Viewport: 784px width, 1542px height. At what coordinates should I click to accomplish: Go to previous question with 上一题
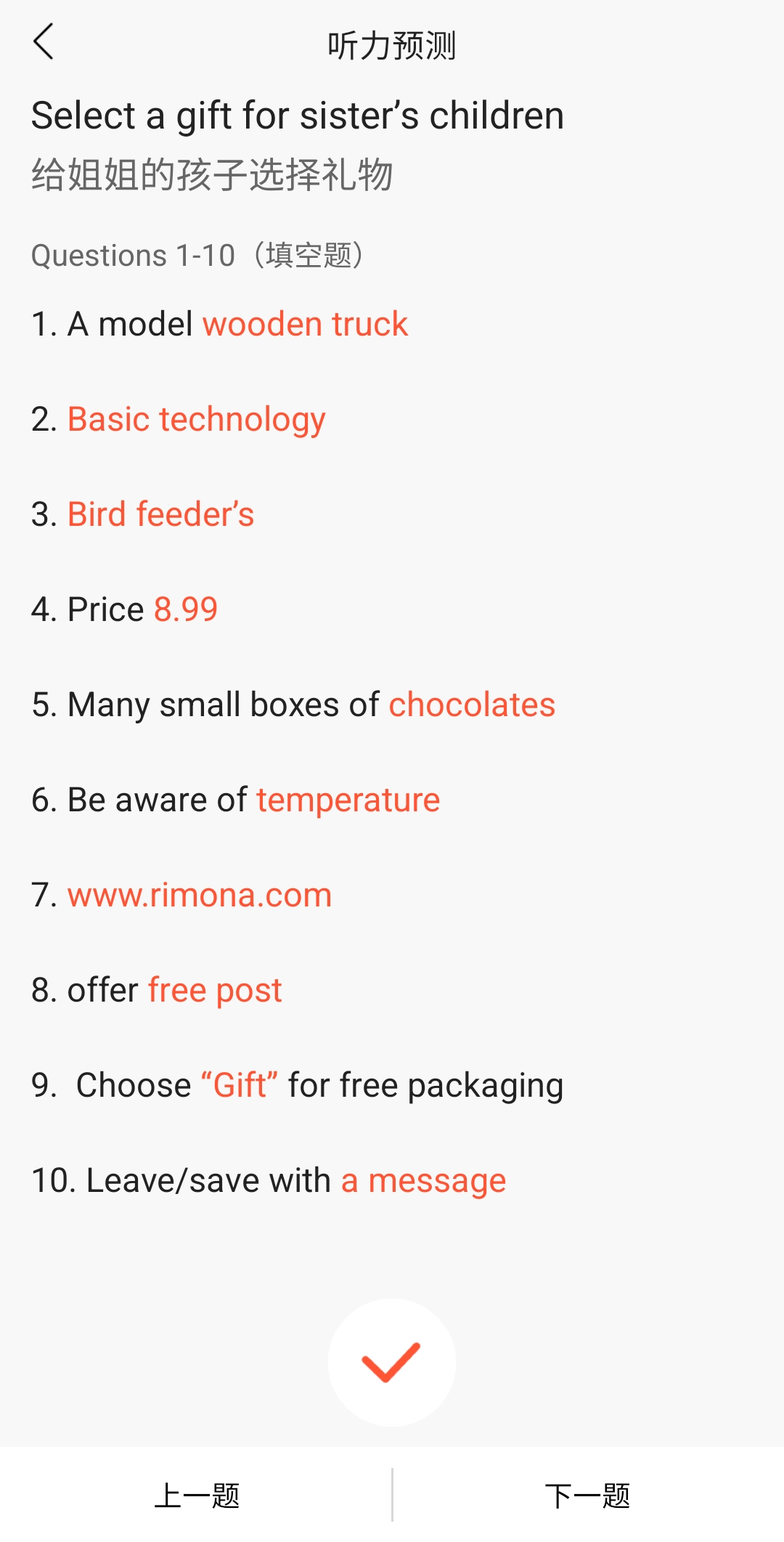pyautogui.click(x=196, y=1495)
